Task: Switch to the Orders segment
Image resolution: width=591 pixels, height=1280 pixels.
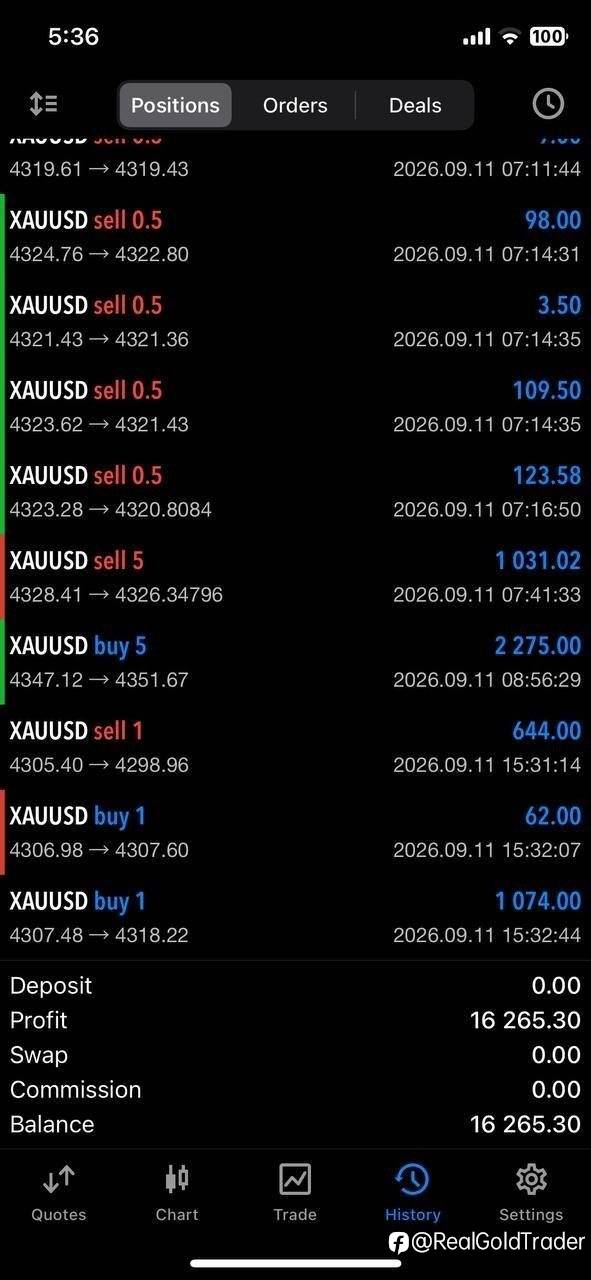Action: 295,105
